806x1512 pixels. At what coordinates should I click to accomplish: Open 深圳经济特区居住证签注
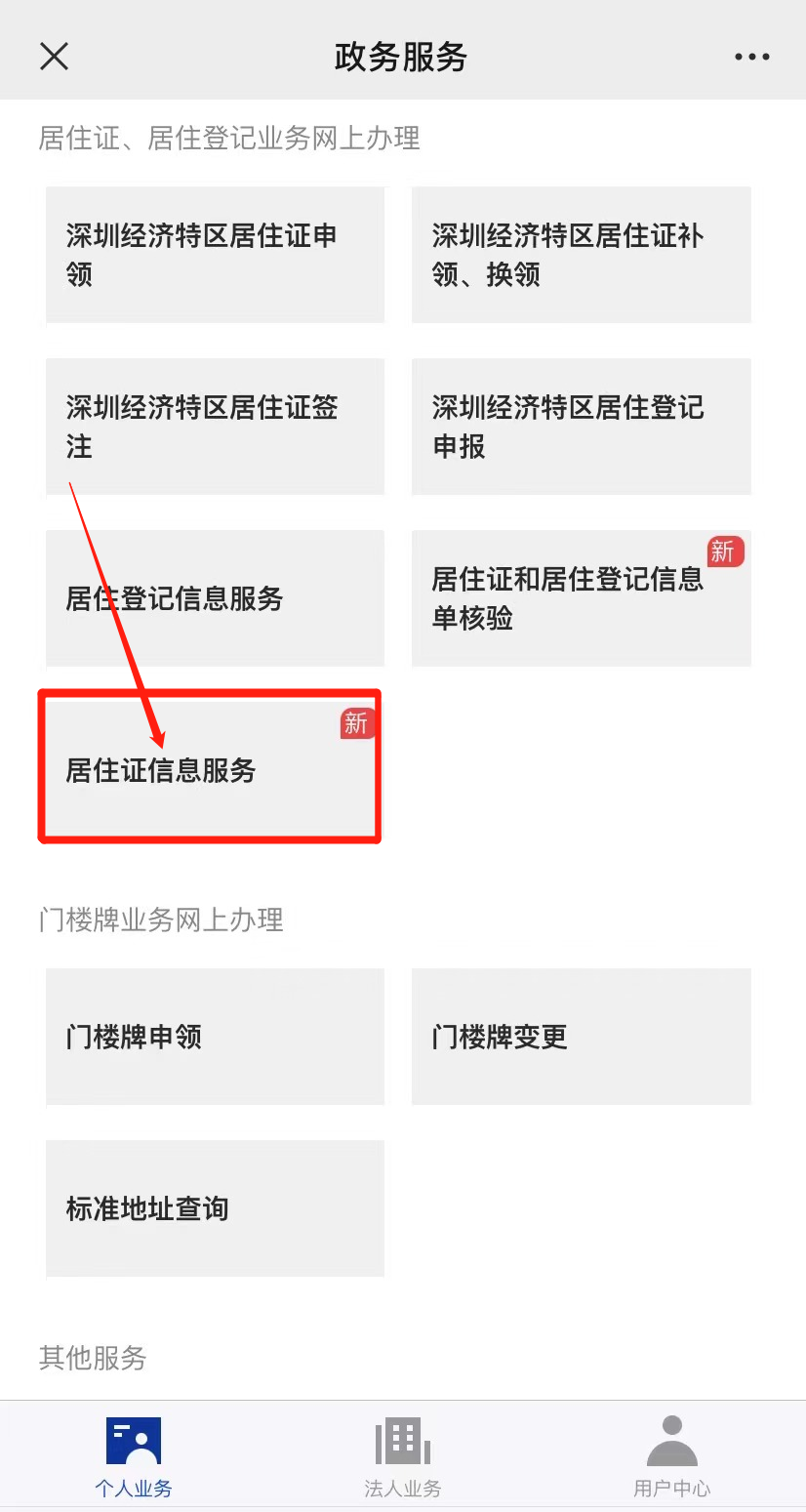215,427
